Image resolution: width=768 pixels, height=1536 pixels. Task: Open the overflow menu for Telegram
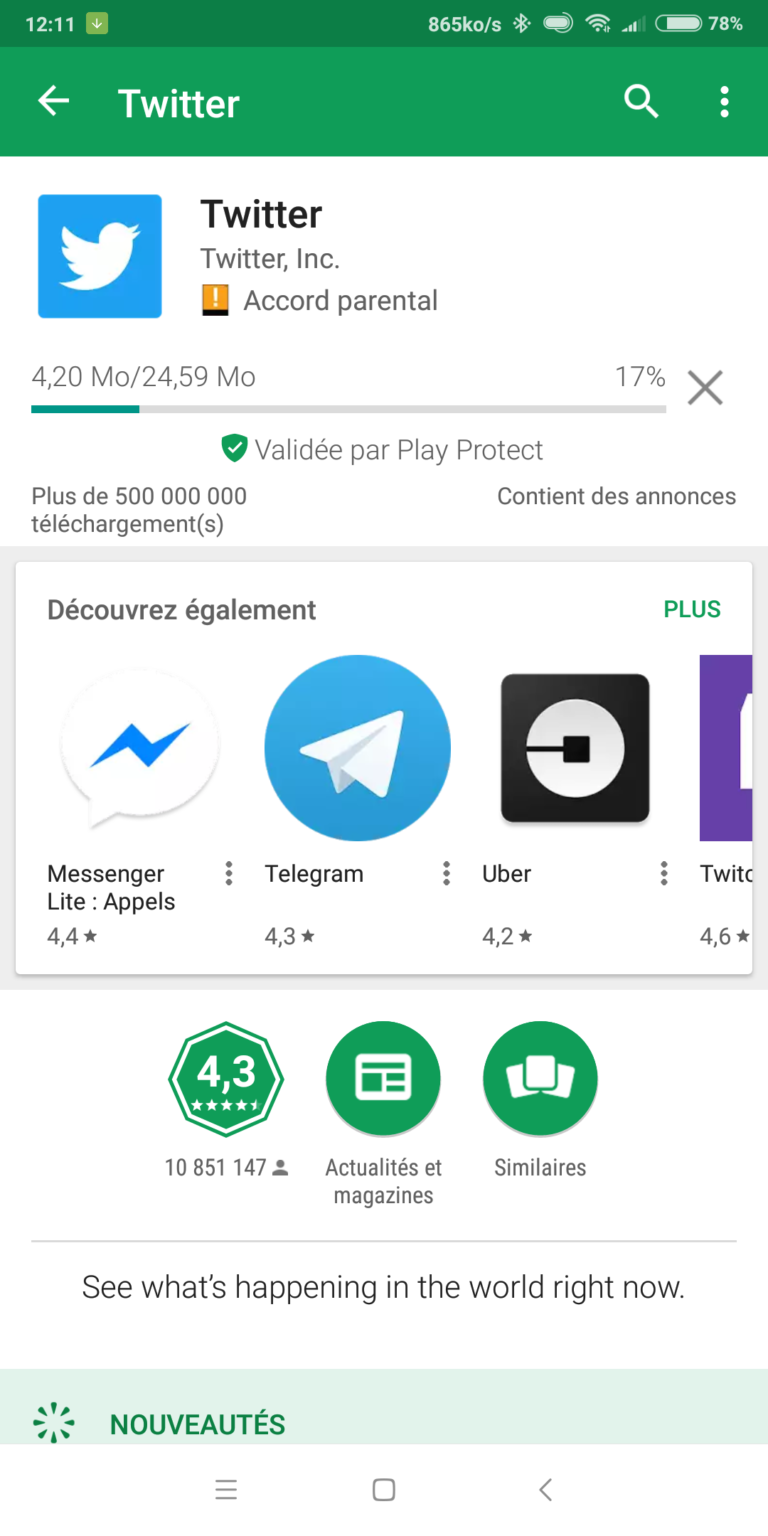tap(445, 873)
